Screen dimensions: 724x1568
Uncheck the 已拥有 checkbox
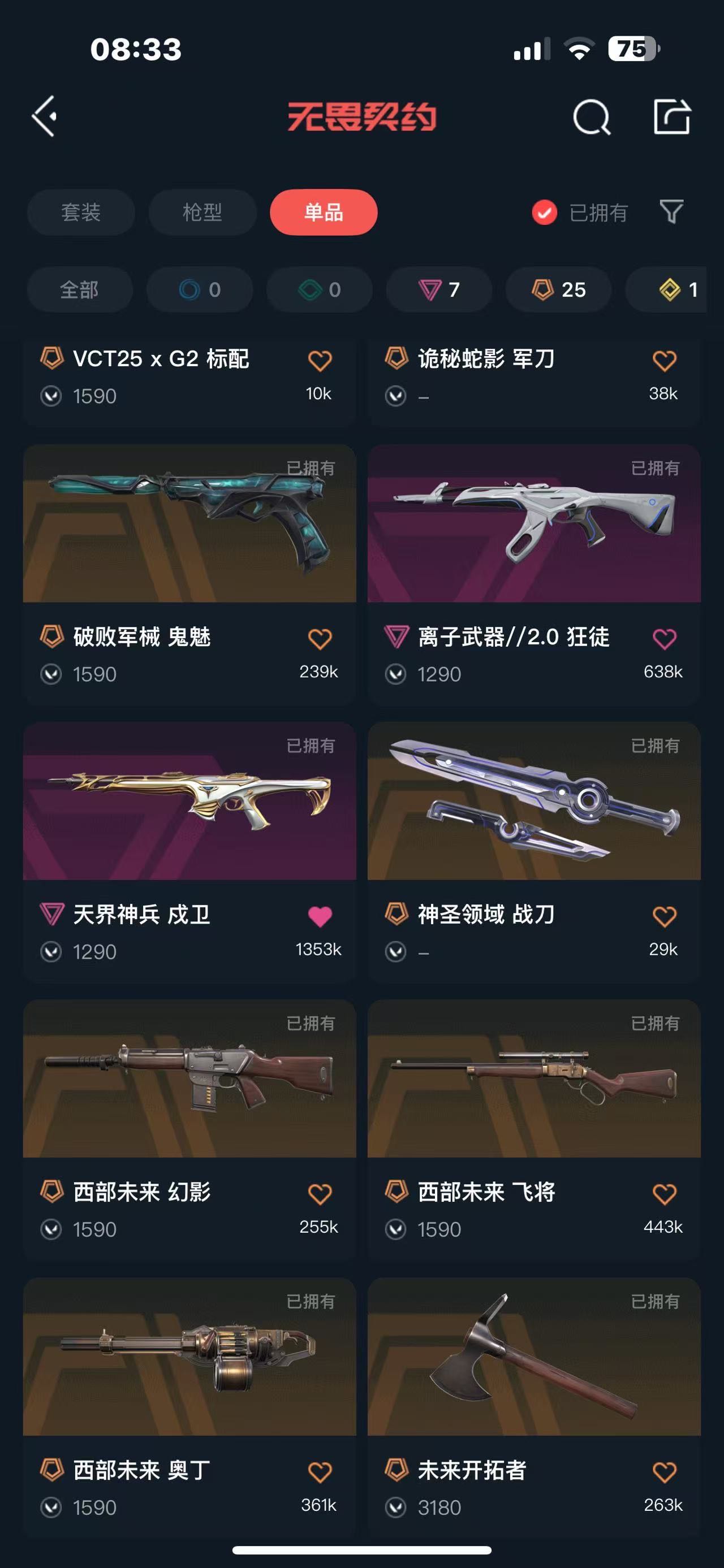[x=544, y=213]
